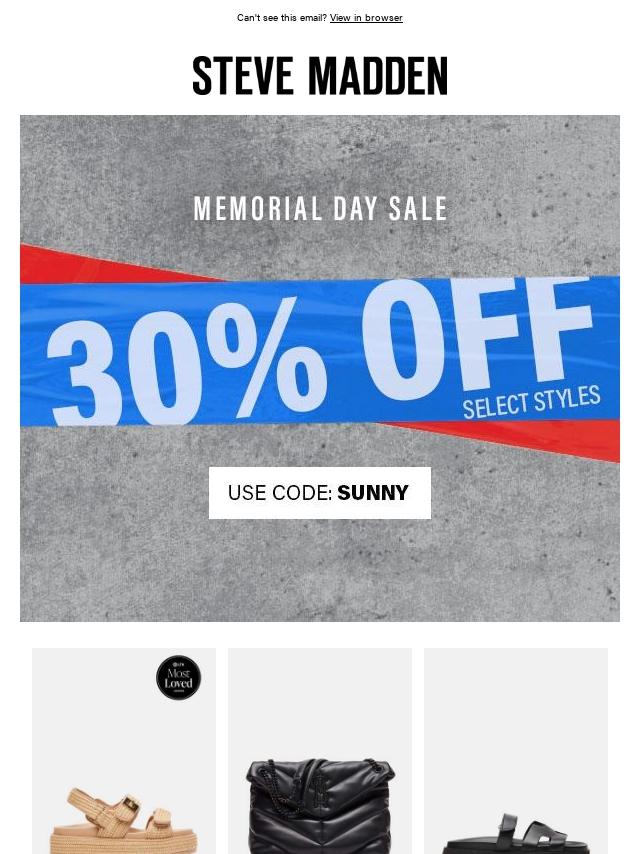Open the black quilted bag product tile

(x=320, y=760)
